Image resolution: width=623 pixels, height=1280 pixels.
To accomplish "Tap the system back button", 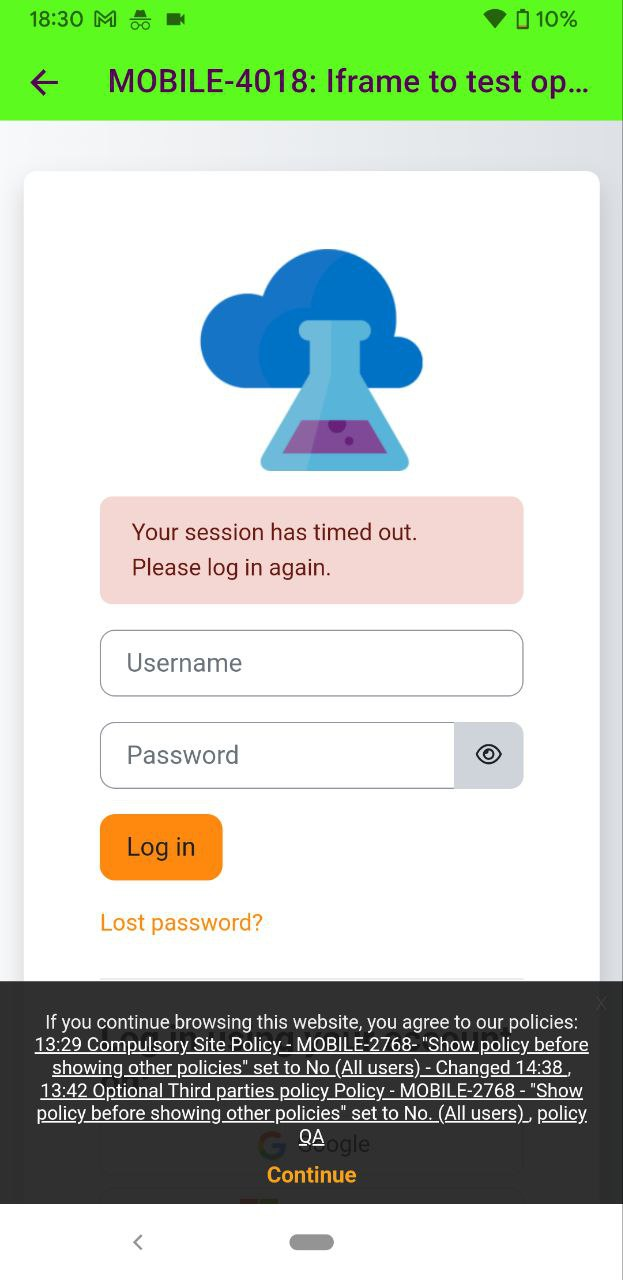I will (138, 1242).
